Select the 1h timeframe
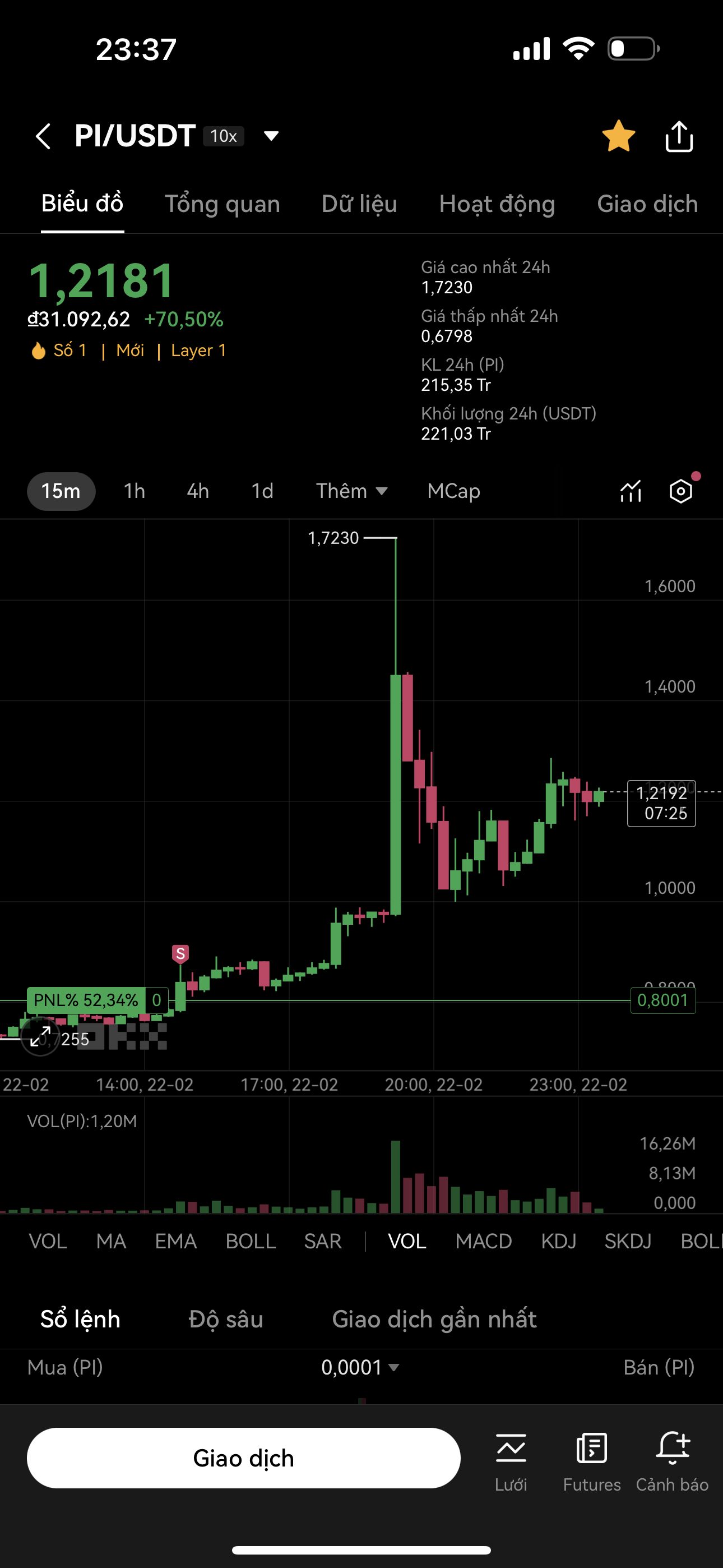723x1568 pixels. click(x=135, y=491)
